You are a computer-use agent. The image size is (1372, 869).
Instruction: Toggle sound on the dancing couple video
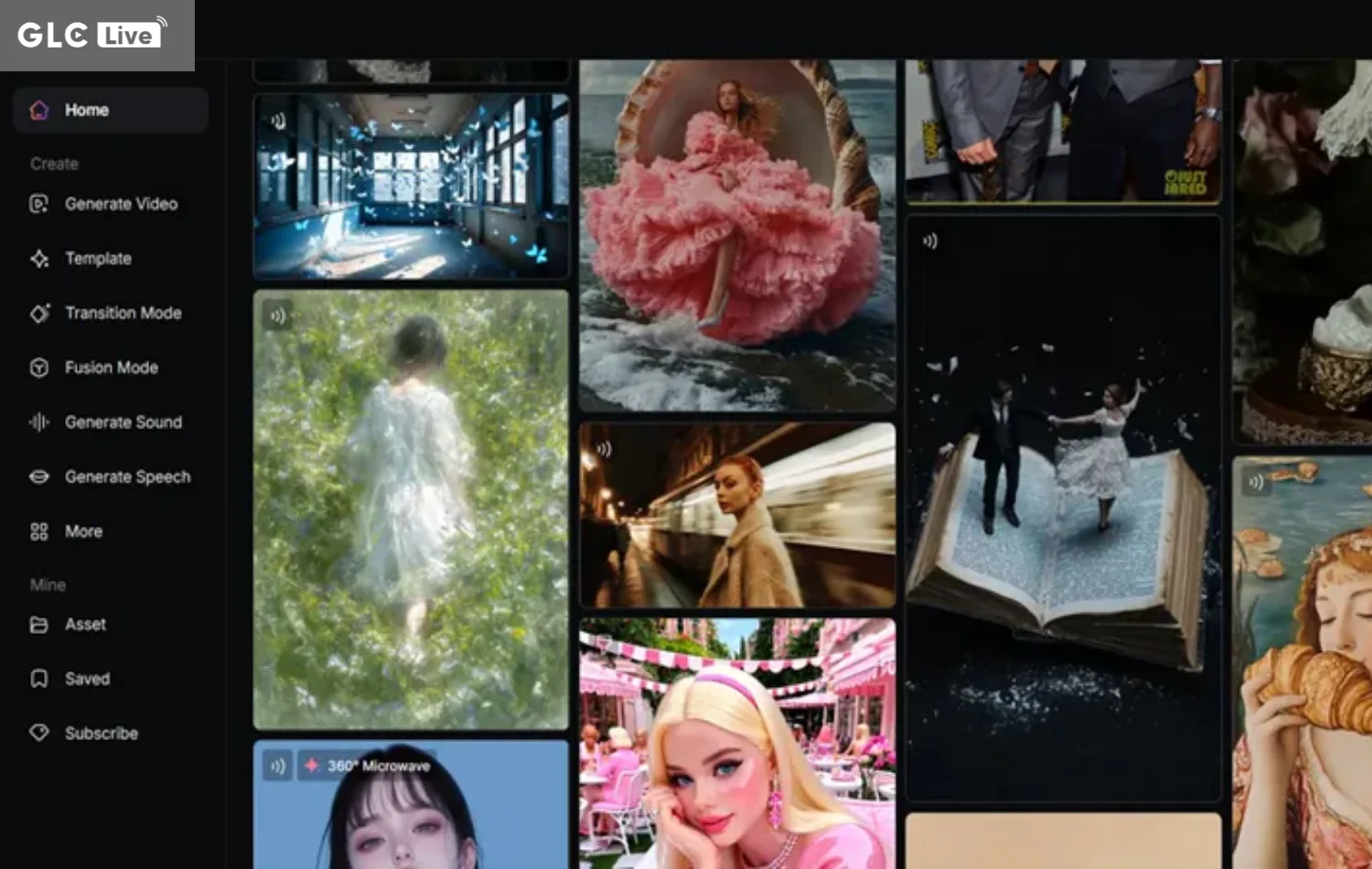tap(929, 241)
